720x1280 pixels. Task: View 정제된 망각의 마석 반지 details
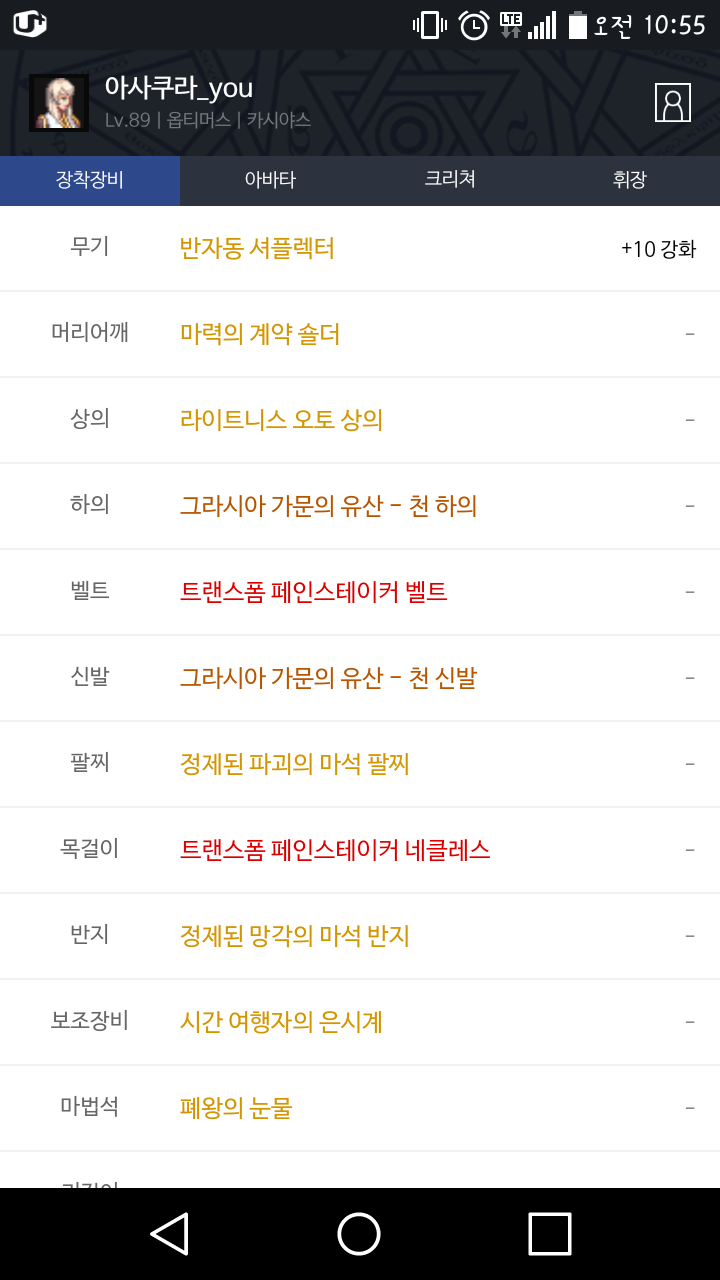point(294,936)
